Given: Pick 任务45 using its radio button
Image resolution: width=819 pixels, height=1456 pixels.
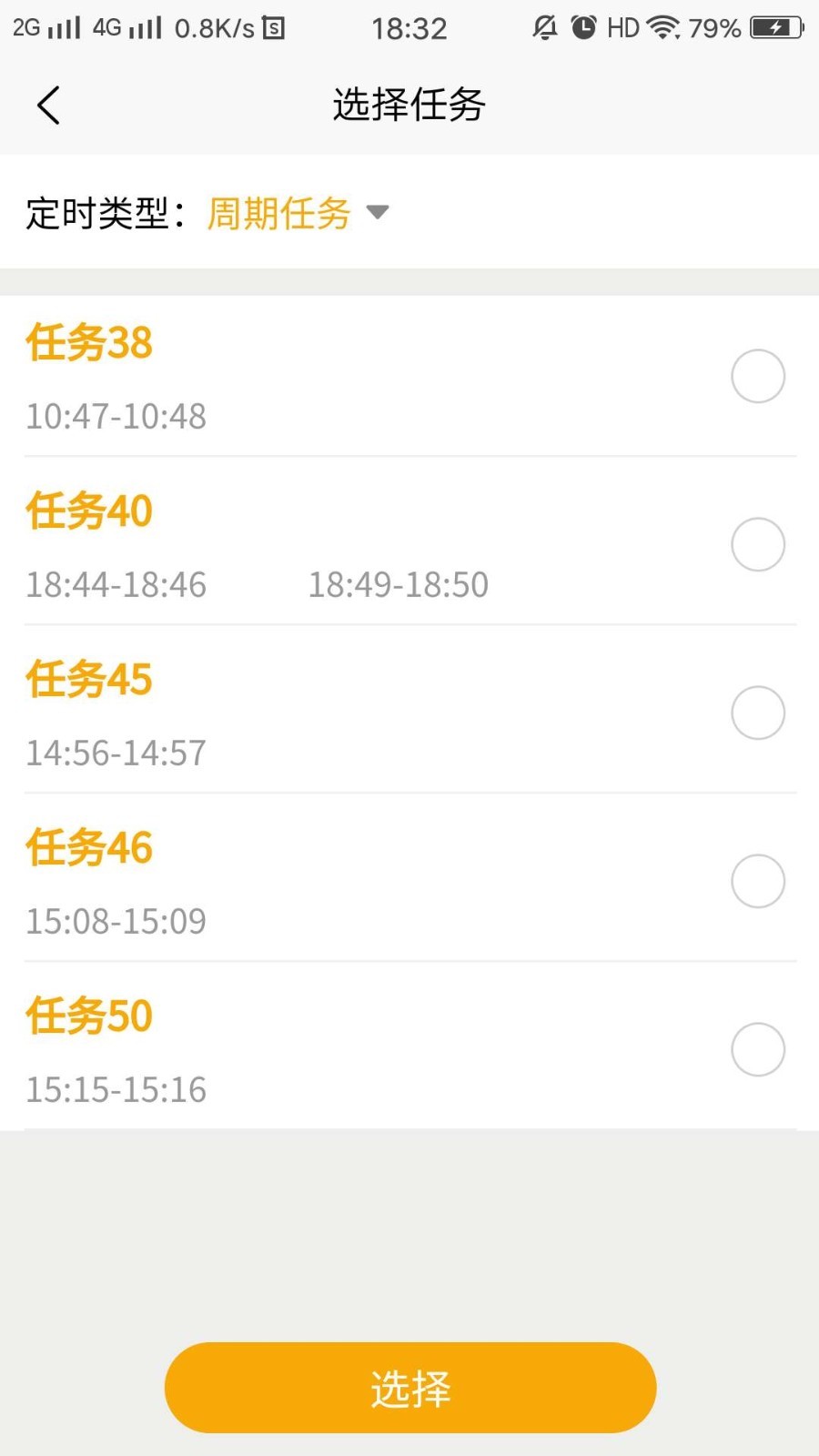Looking at the screenshot, I should click(758, 713).
